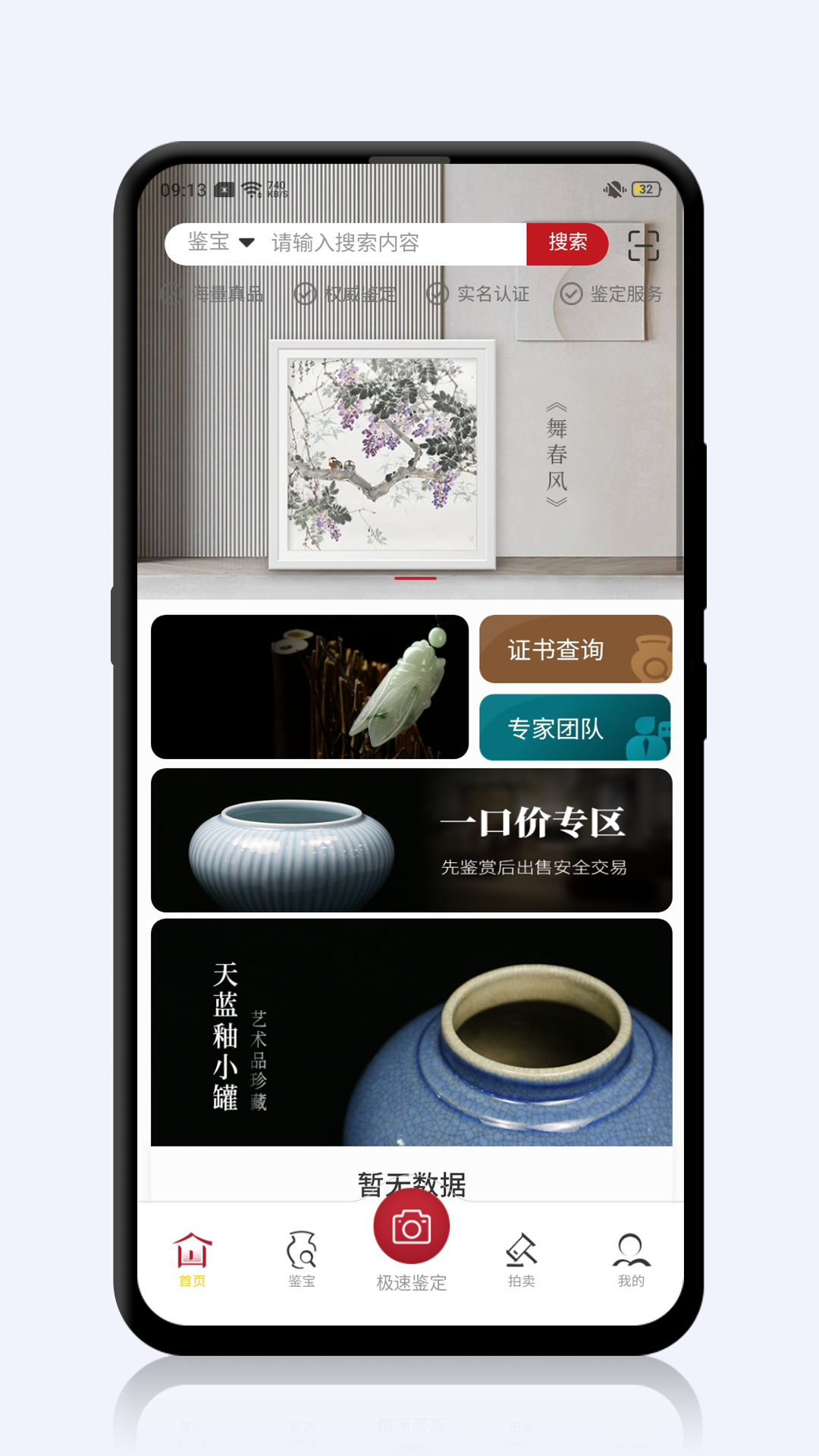Open the jade cicada pendant card
The height and width of the screenshot is (1456, 819).
[309, 687]
